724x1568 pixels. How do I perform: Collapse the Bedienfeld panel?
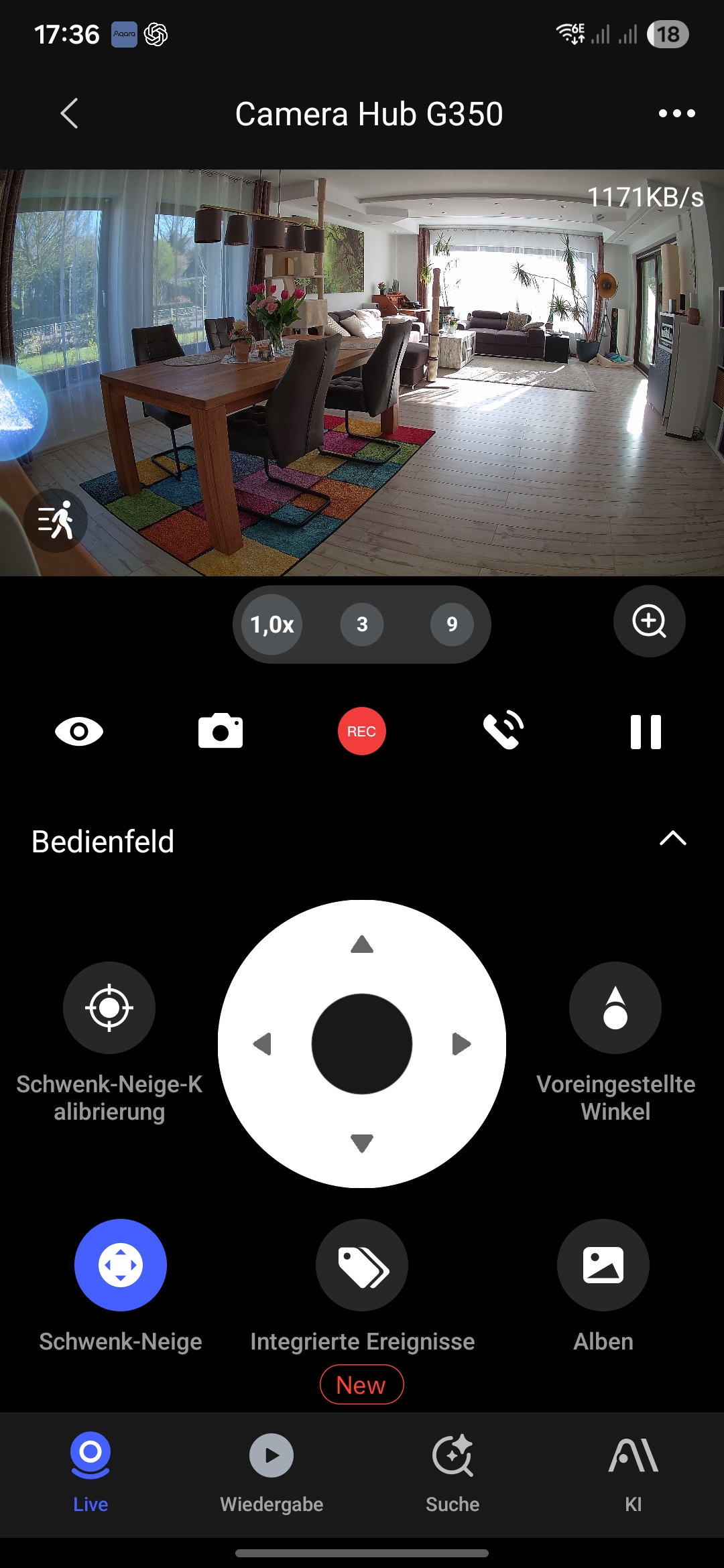(673, 838)
